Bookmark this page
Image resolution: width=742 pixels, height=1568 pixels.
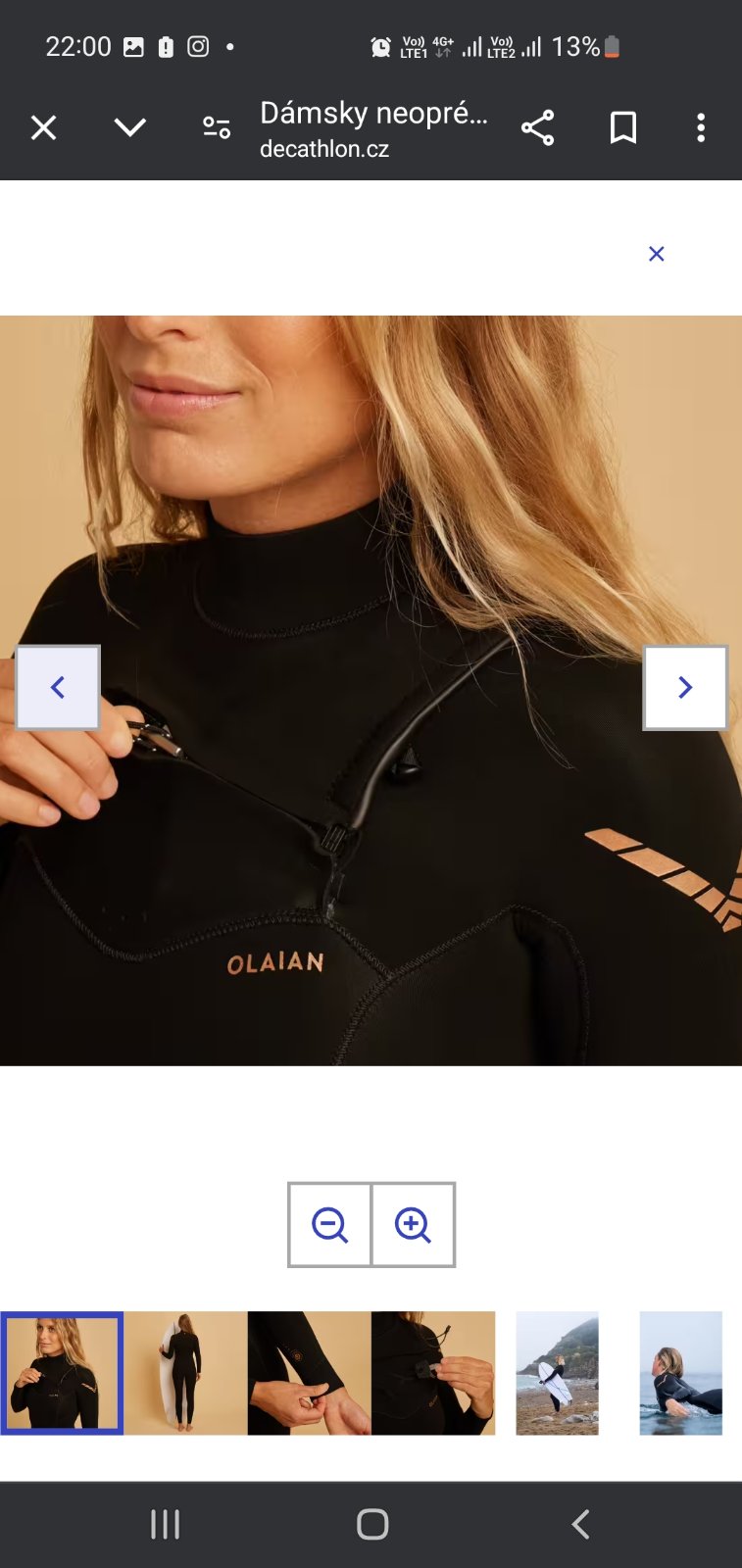623,128
